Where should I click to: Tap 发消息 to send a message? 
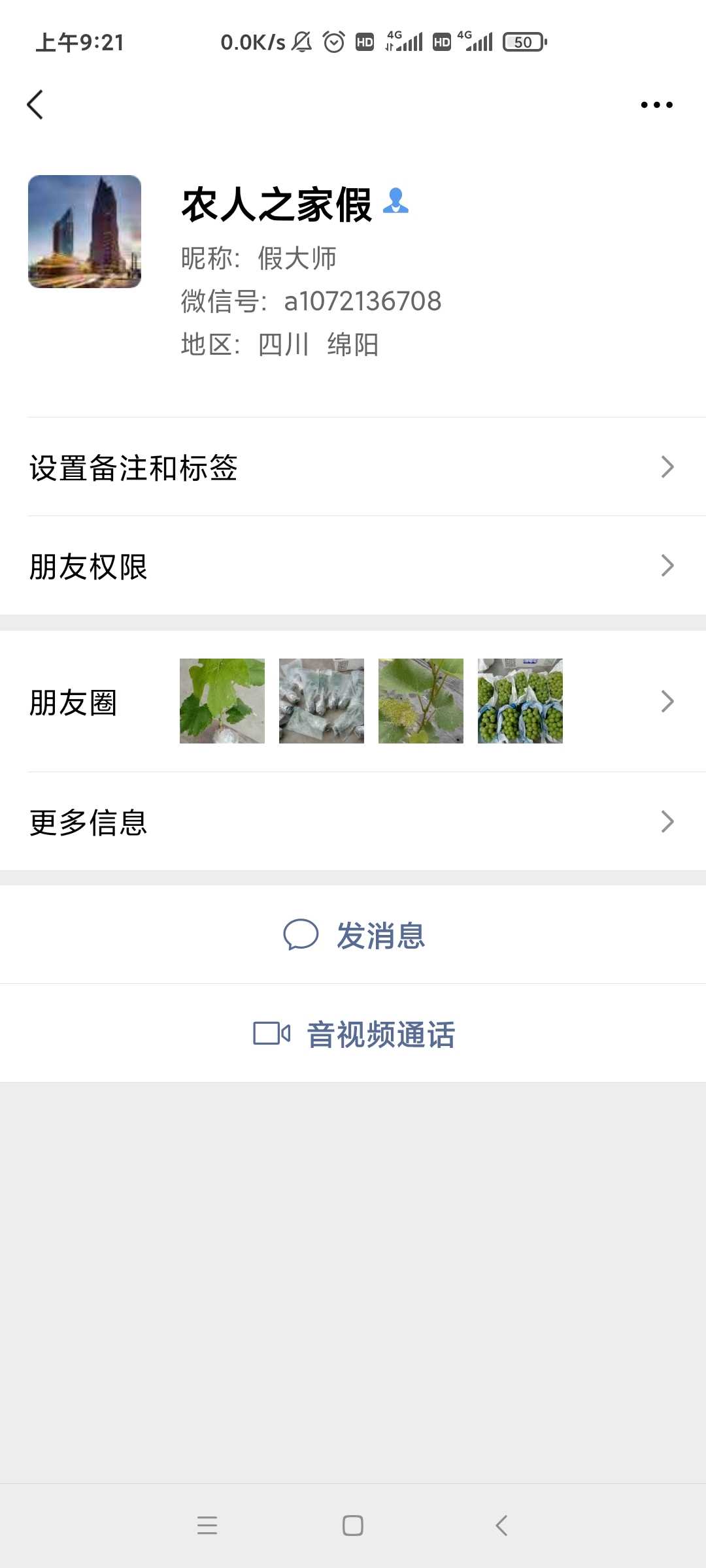click(353, 935)
